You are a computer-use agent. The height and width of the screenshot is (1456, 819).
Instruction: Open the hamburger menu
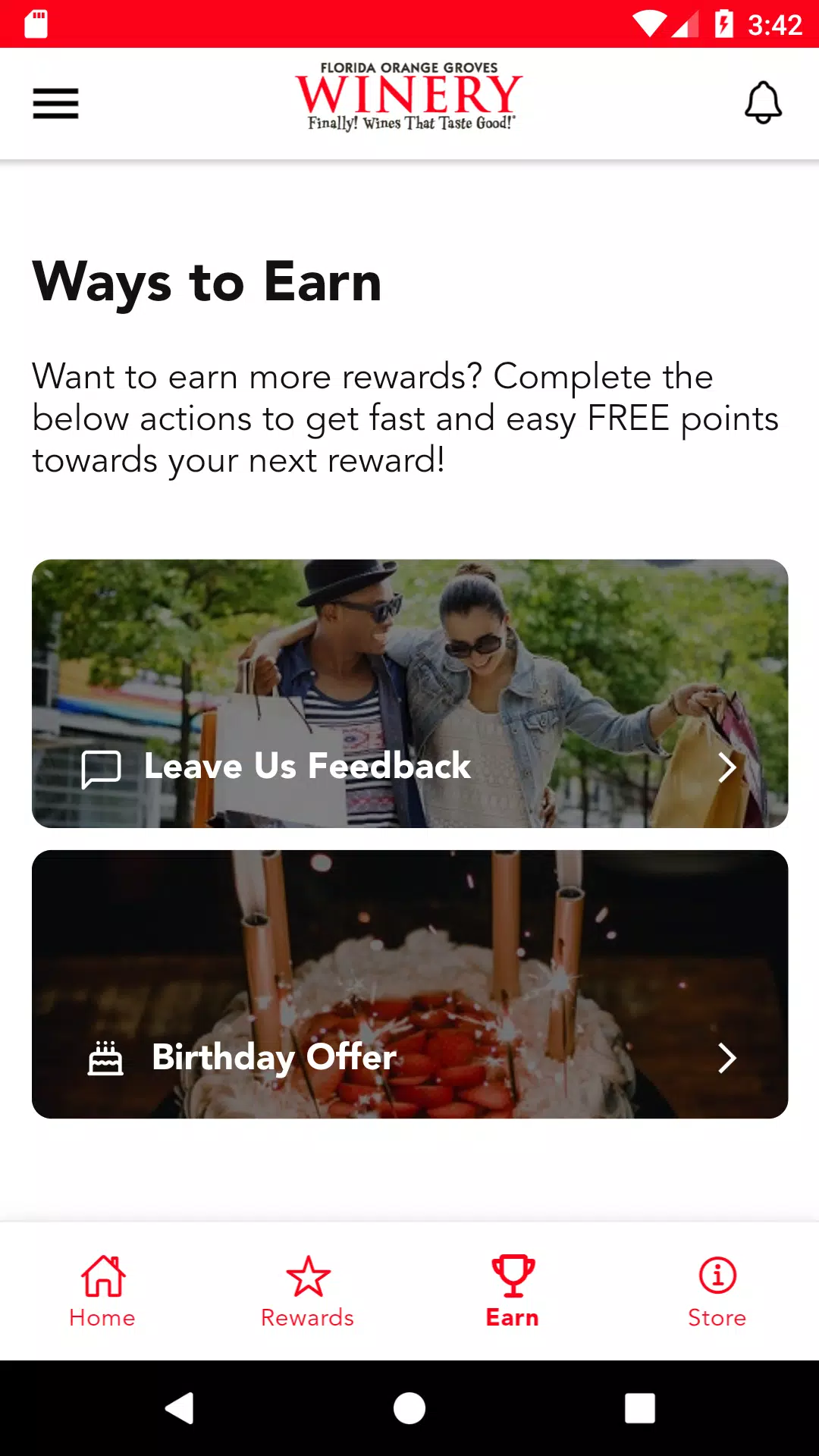(55, 103)
